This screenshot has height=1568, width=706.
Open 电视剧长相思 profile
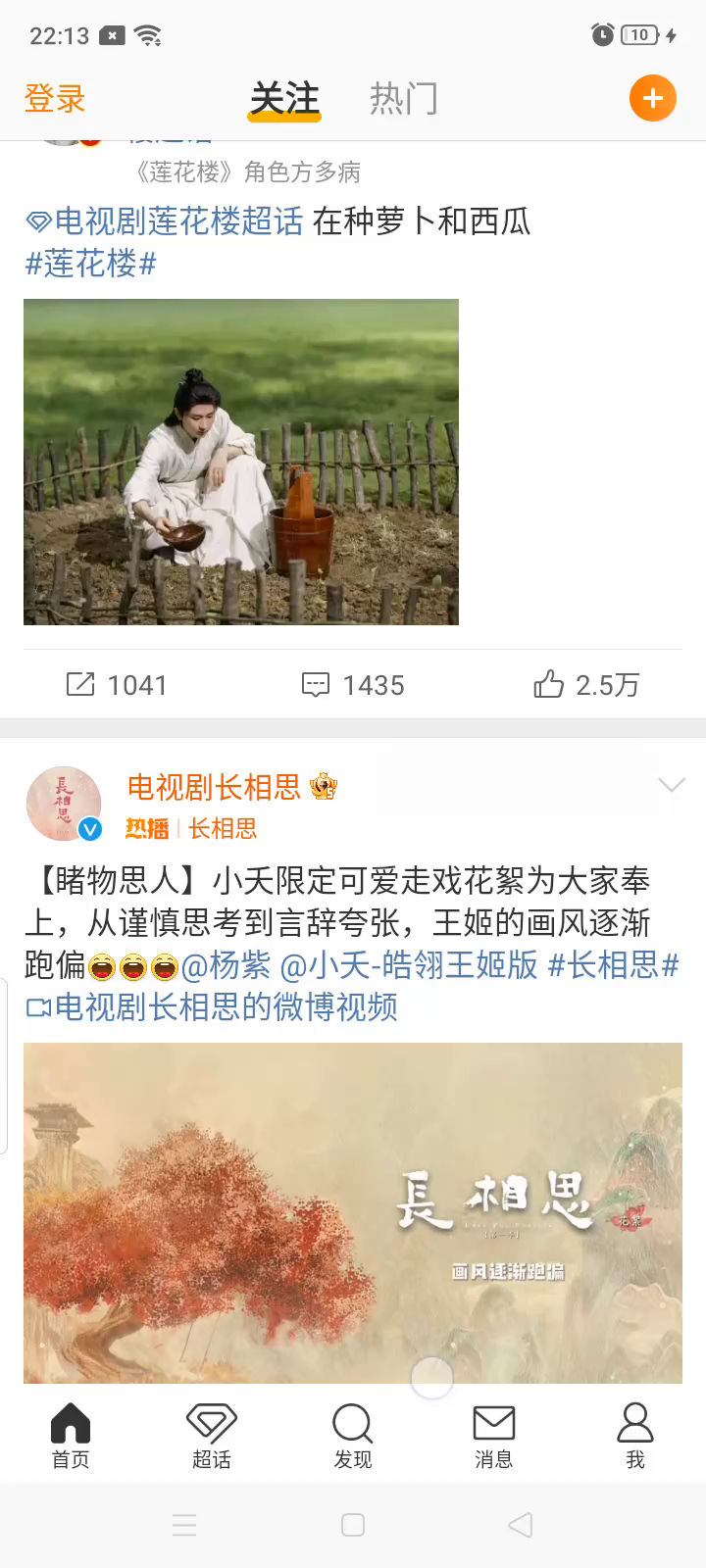214,787
